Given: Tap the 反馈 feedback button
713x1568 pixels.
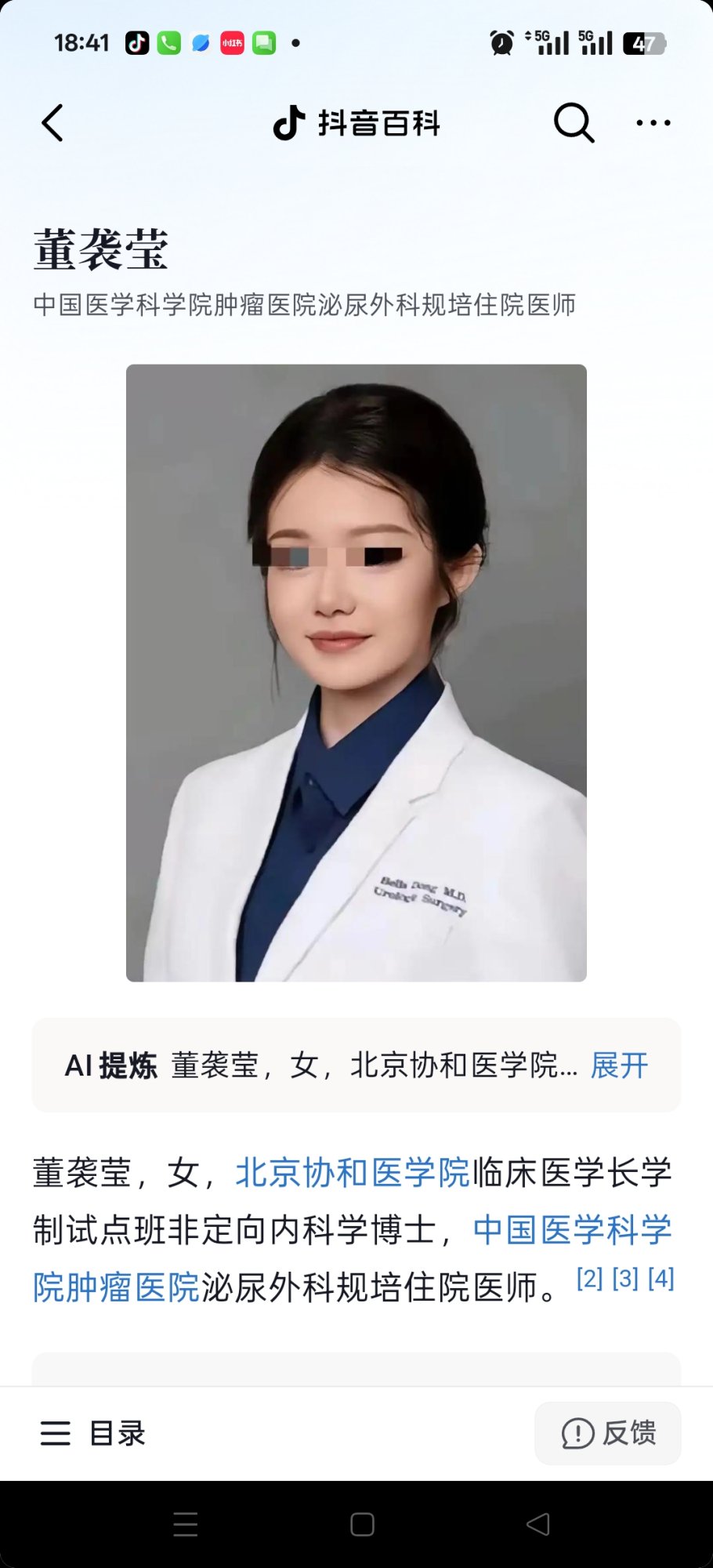Looking at the screenshot, I should point(608,1433).
